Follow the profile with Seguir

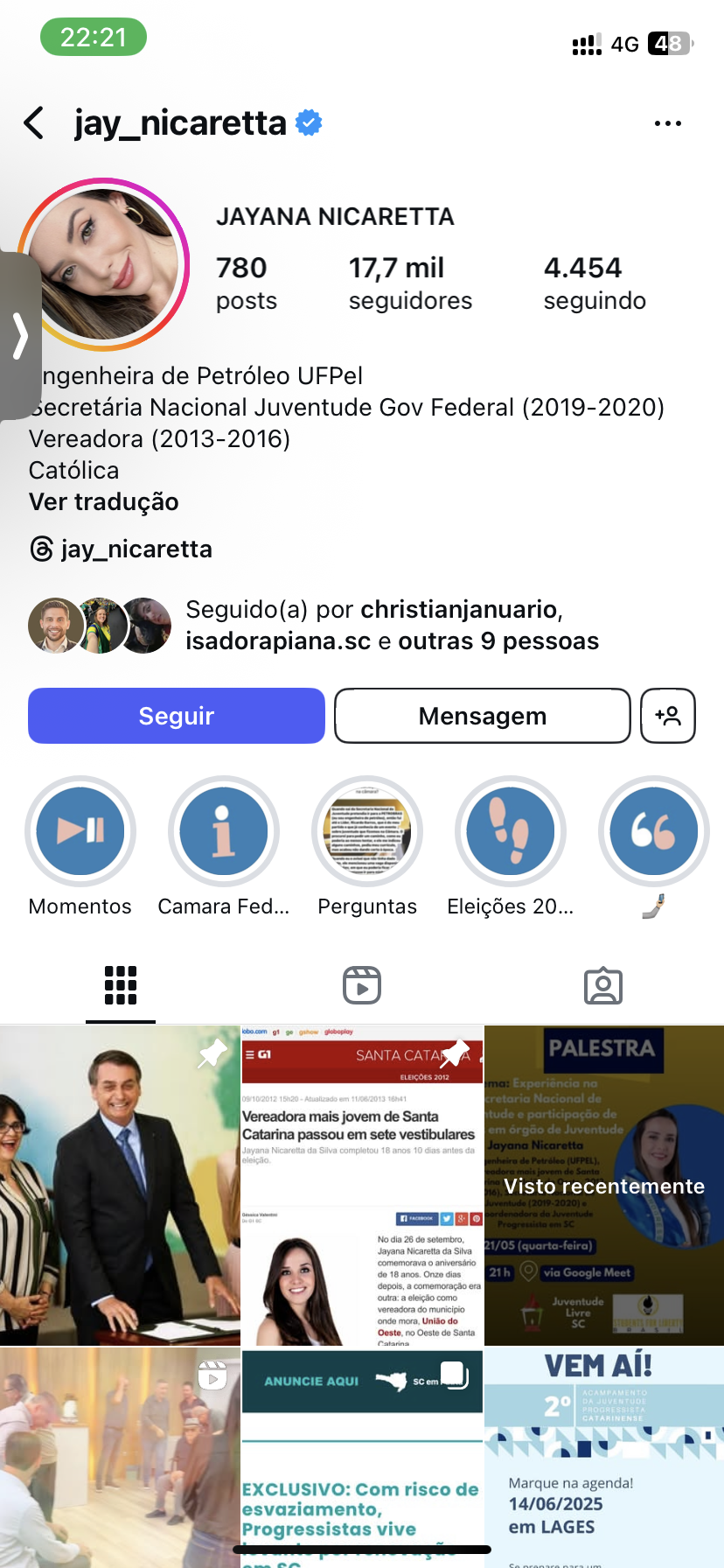point(177,716)
